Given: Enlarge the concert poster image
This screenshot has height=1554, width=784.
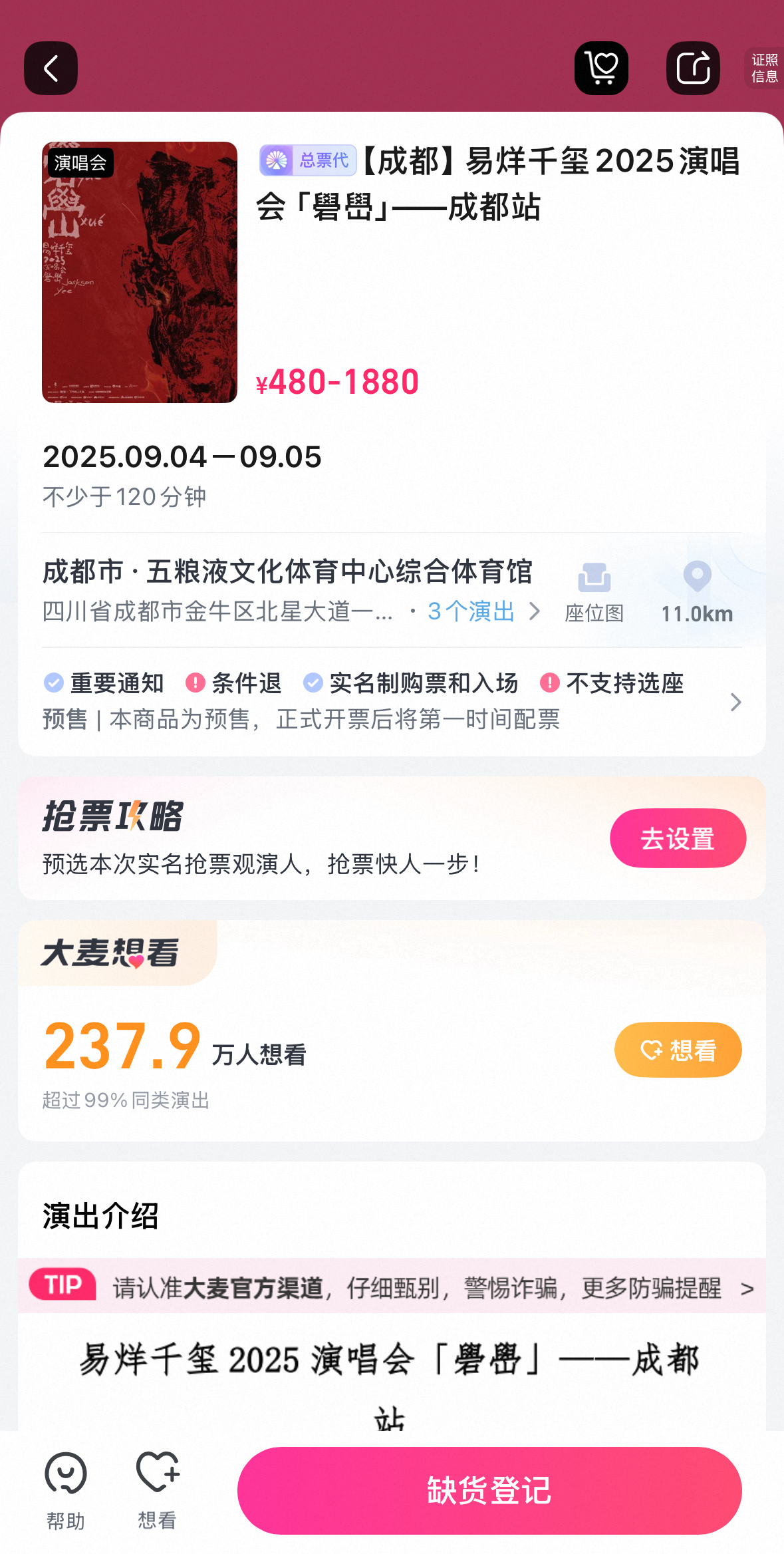Looking at the screenshot, I should tap(140, 272).
